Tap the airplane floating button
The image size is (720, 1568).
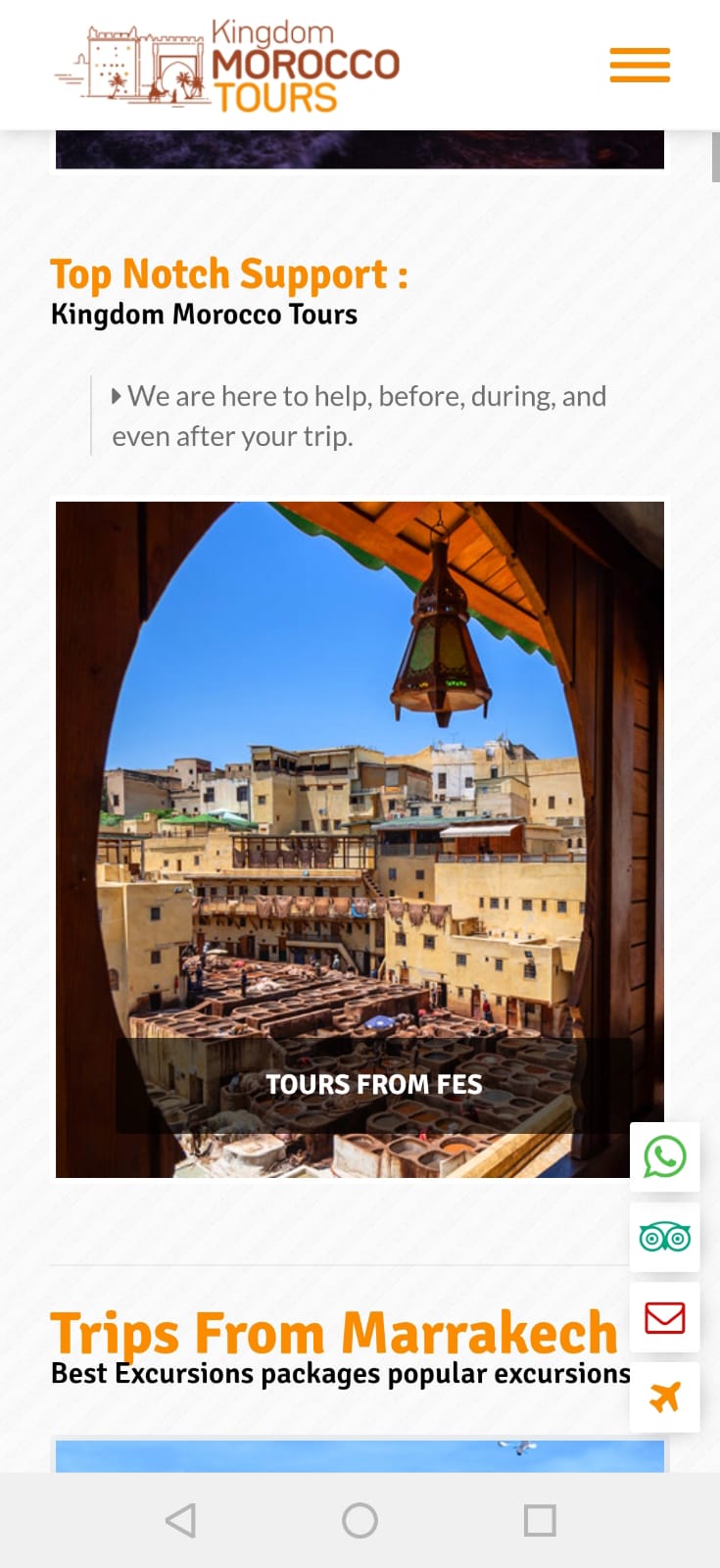tap(664, 1397)
